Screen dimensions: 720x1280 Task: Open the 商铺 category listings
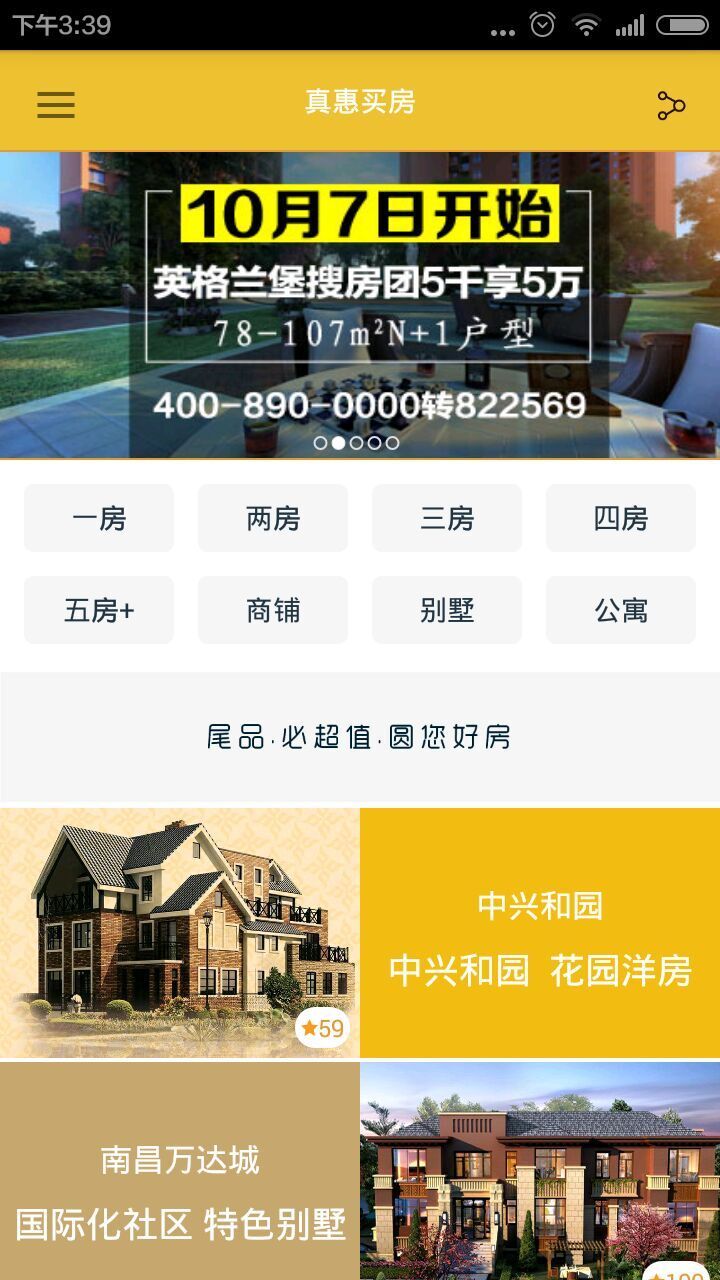[272, 610]
